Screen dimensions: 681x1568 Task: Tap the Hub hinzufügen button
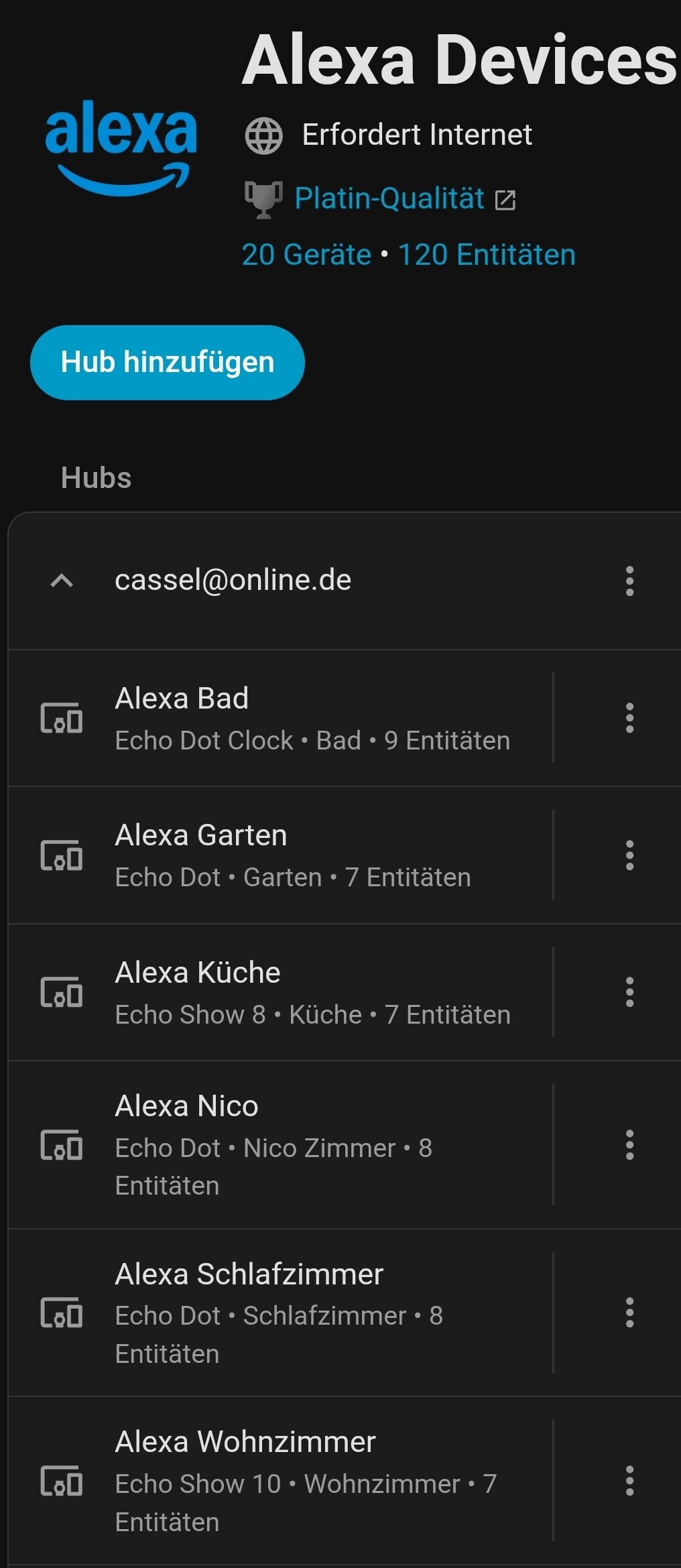[x=167, y=363]
